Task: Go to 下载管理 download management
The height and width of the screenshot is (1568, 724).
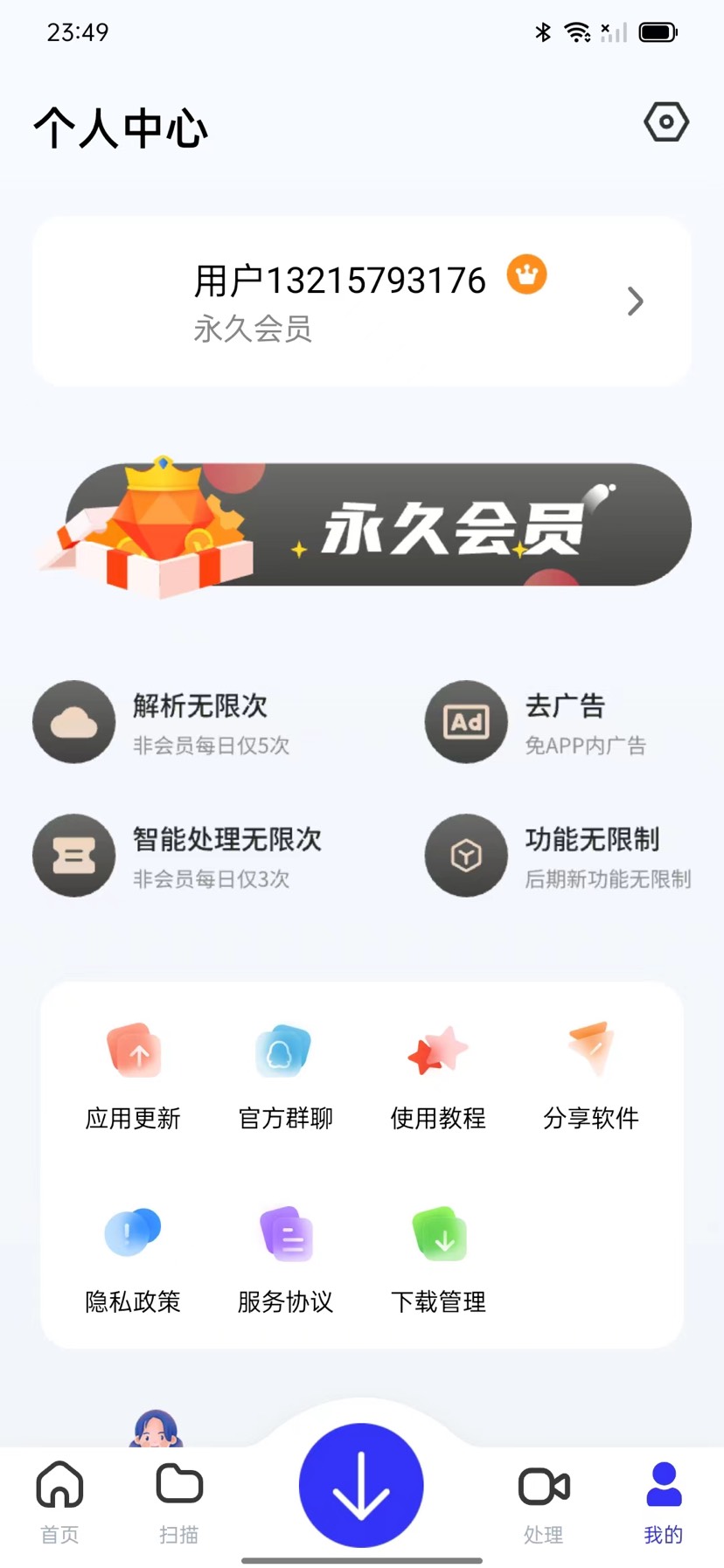Action: 438,1258
